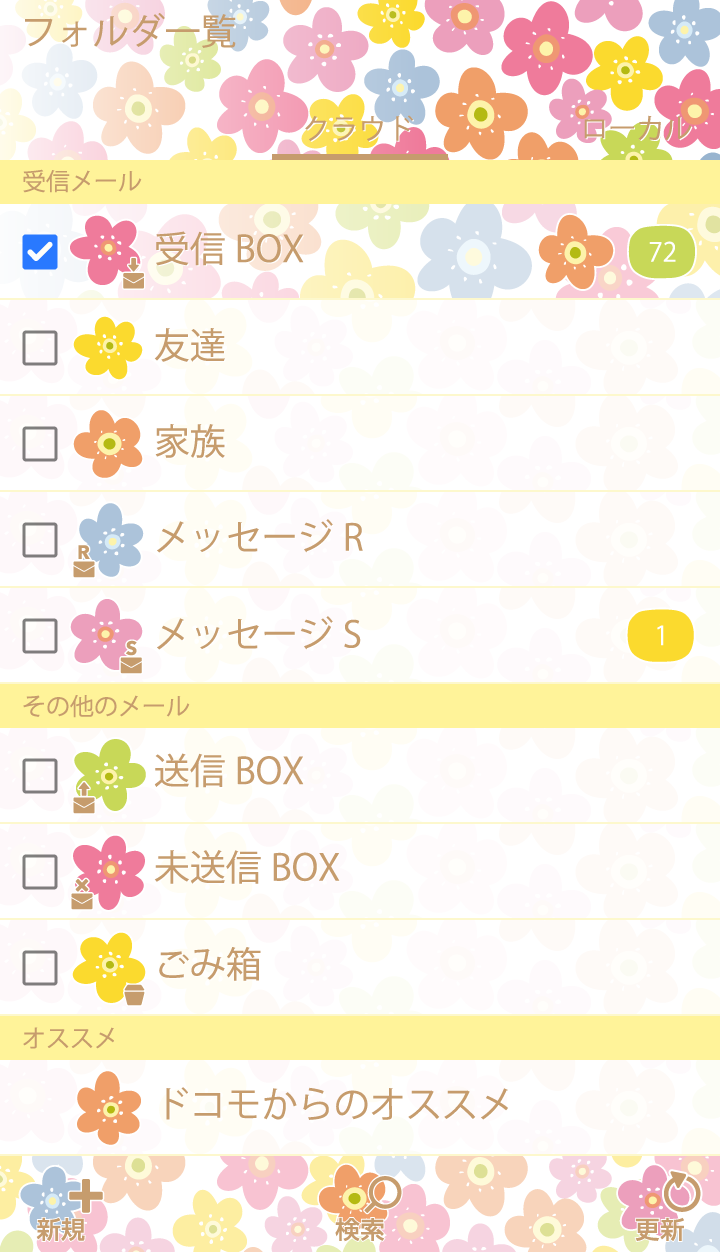The image size is (720, 1252).
Task: Switch to the クラウド tab
Action: click(x=359, y=129)
